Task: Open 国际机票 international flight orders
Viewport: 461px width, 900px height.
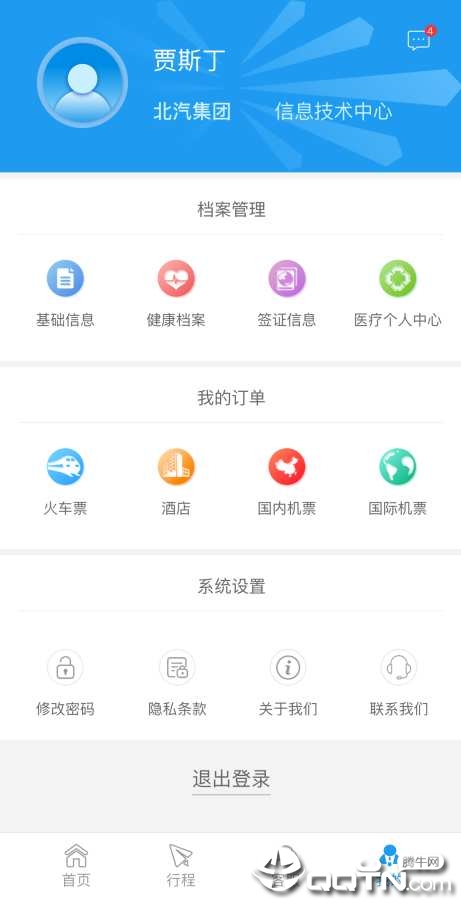Action: 398,482
